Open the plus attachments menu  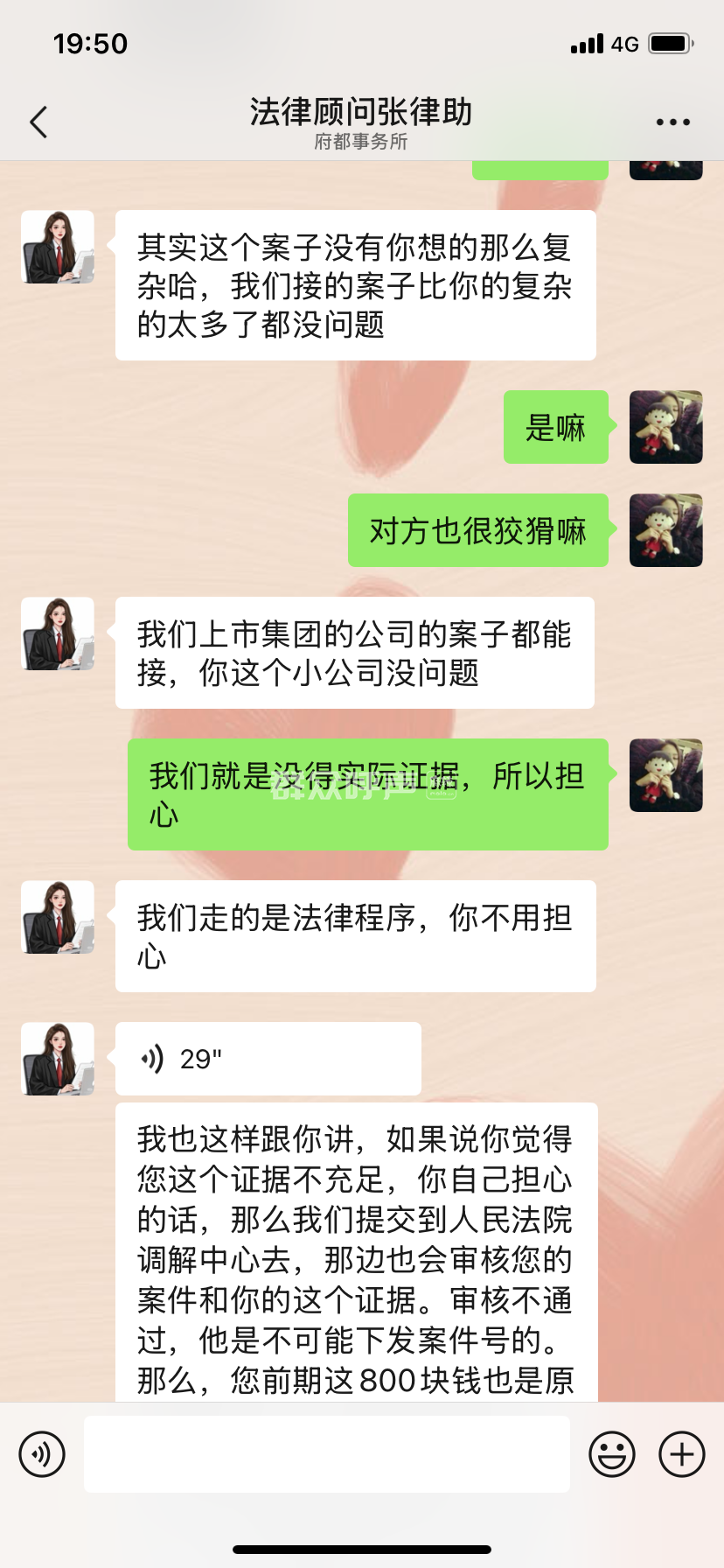[x=682, y=1454]
